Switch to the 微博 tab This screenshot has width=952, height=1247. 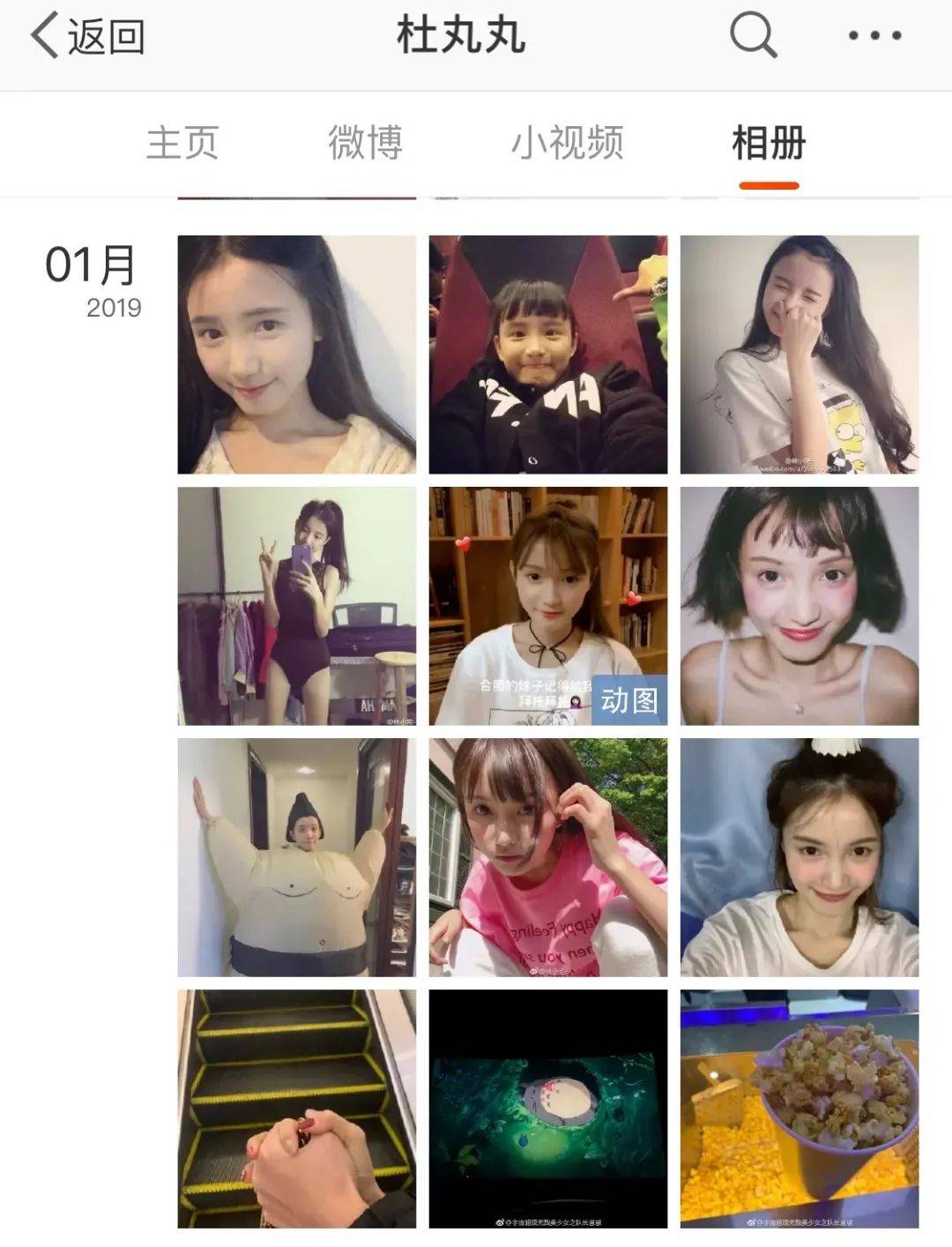(365, 143)
